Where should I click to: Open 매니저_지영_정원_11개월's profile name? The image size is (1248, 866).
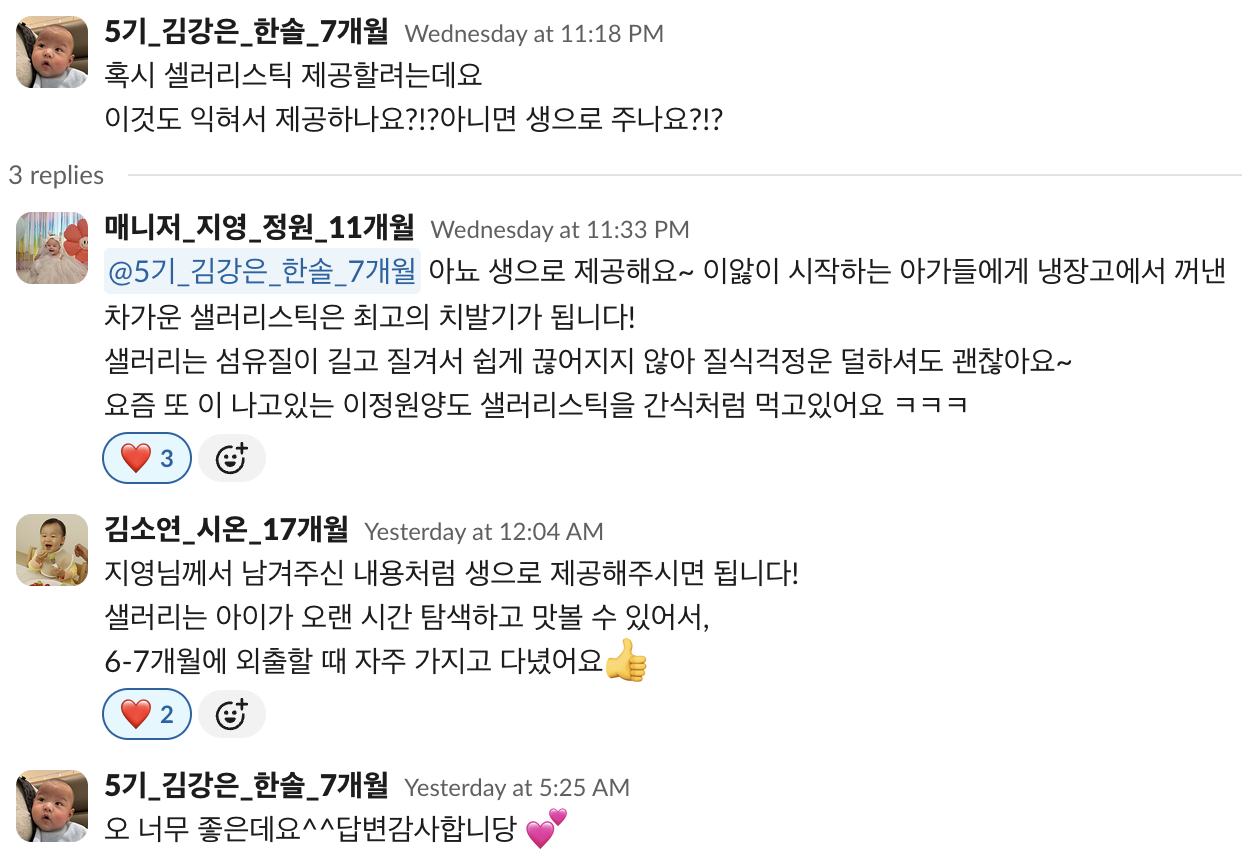point(260,229)
